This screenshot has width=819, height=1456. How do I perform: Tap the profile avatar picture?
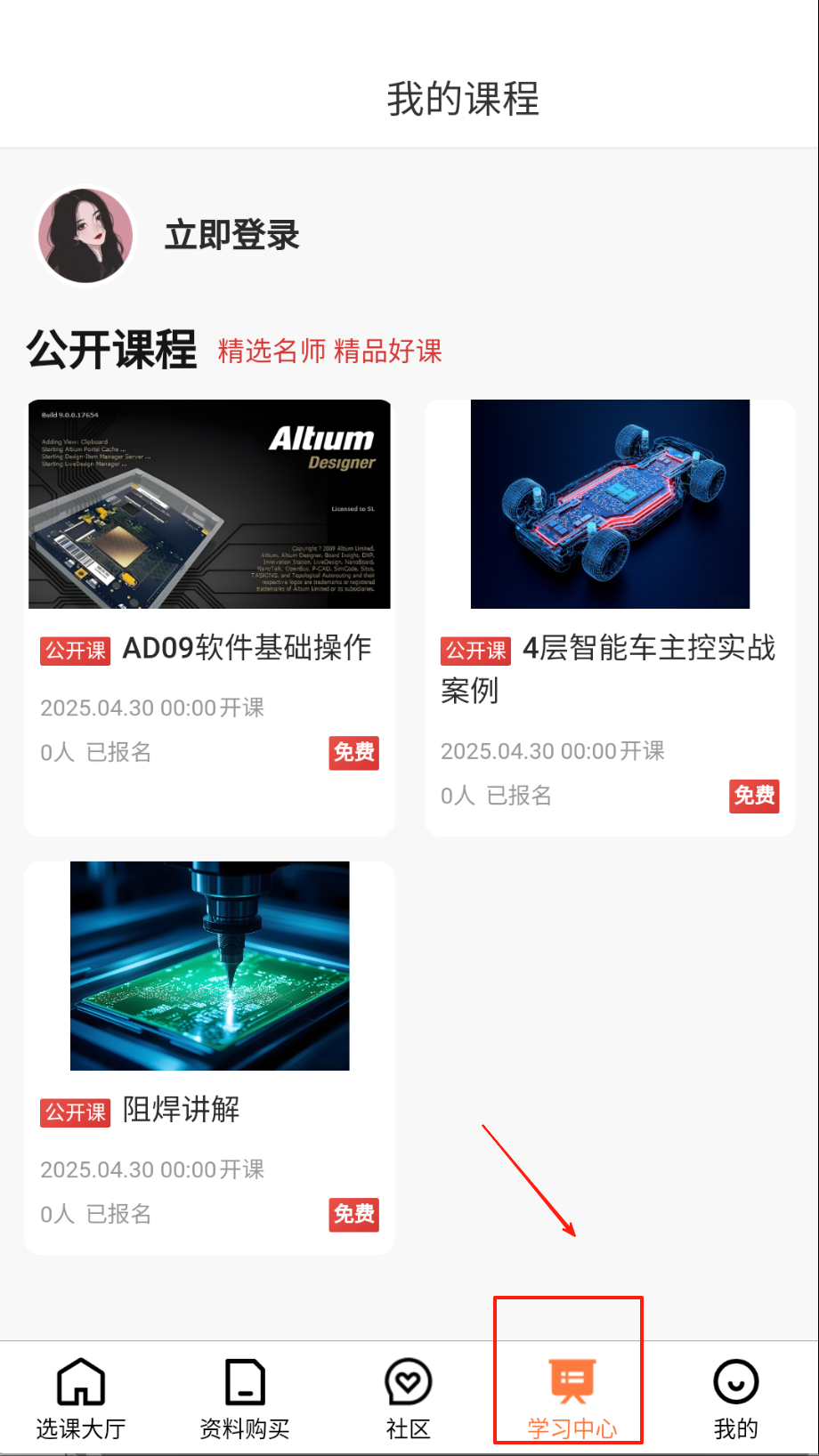click(x=85, y=236)
